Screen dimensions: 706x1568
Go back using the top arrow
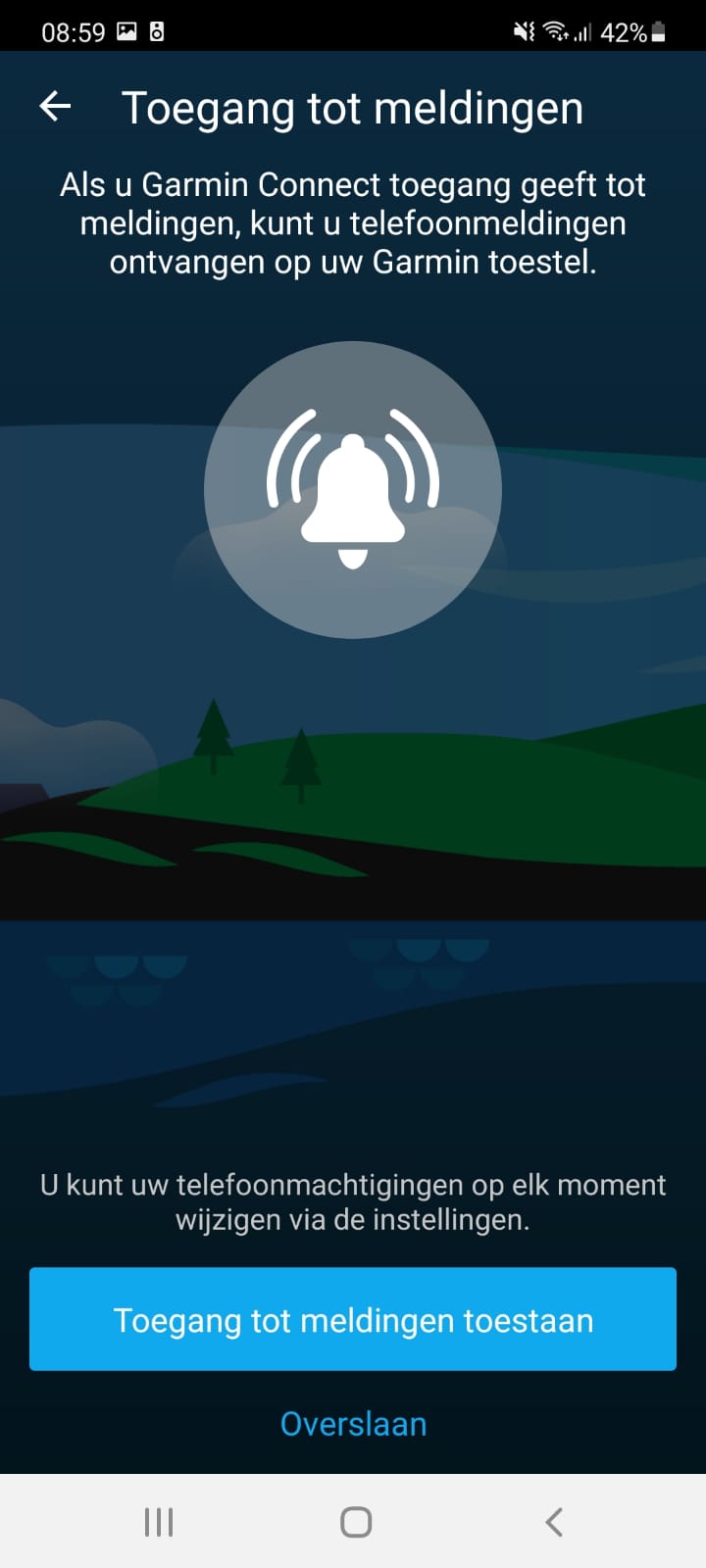pos(55,107)
